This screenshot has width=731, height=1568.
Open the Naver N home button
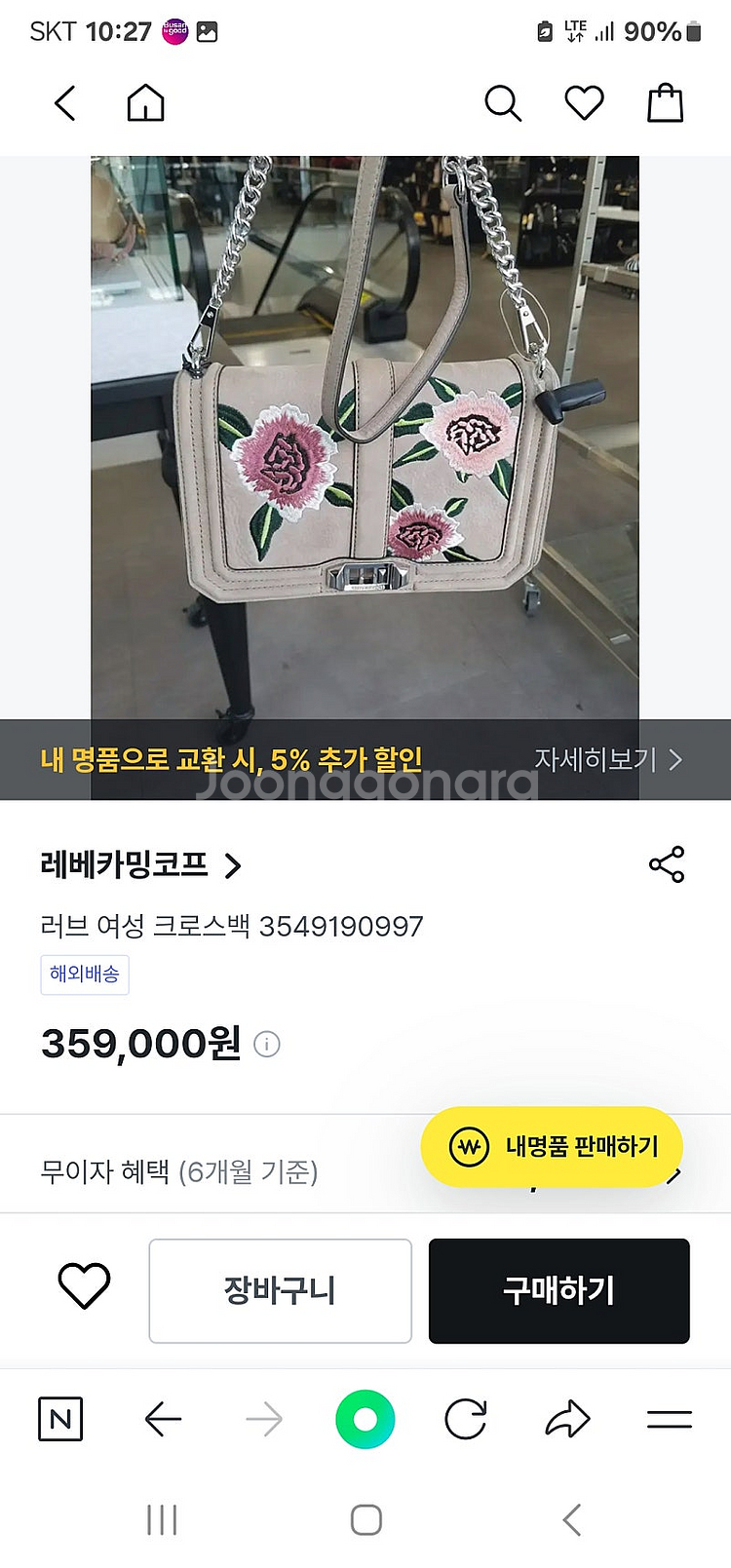(x=60, y=1419)
